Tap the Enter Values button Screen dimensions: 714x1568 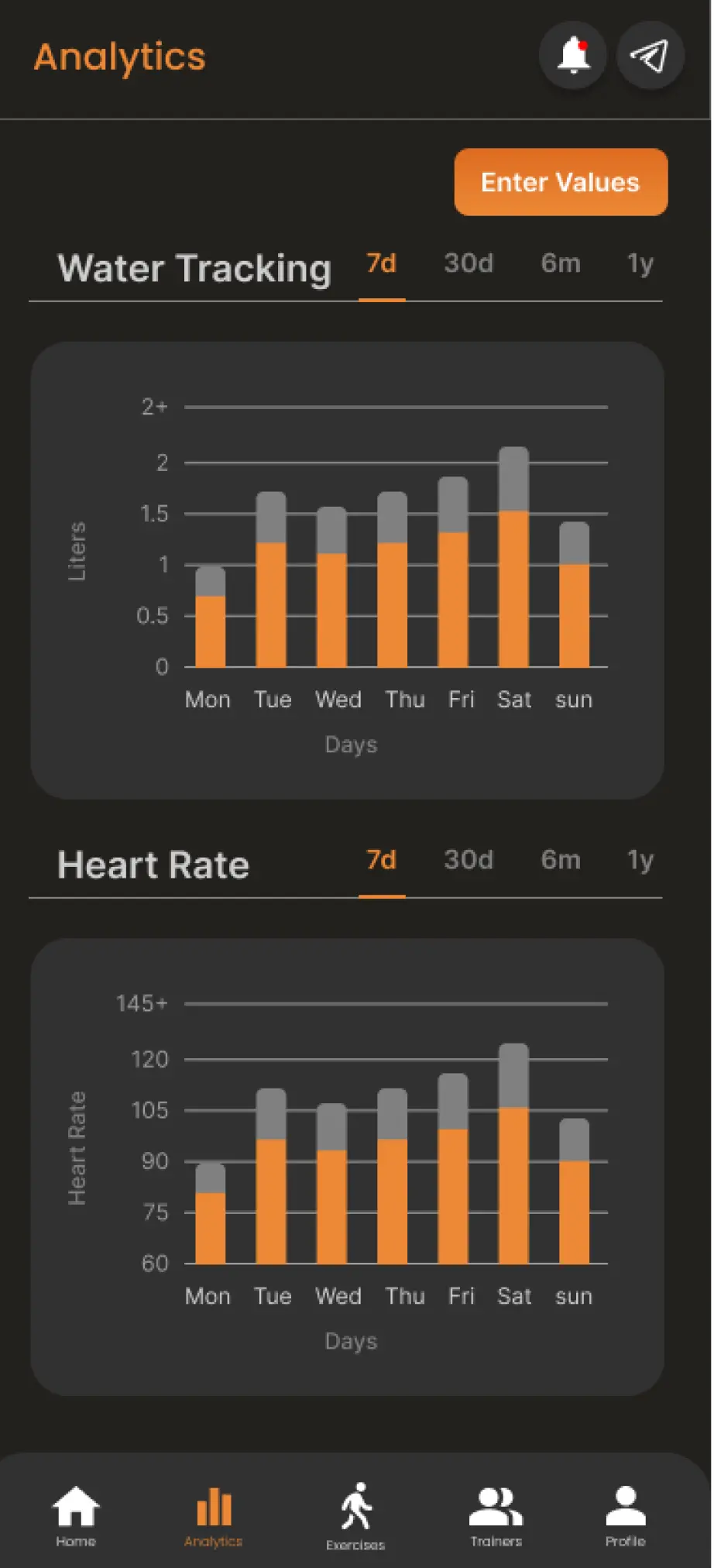point(561,182)
